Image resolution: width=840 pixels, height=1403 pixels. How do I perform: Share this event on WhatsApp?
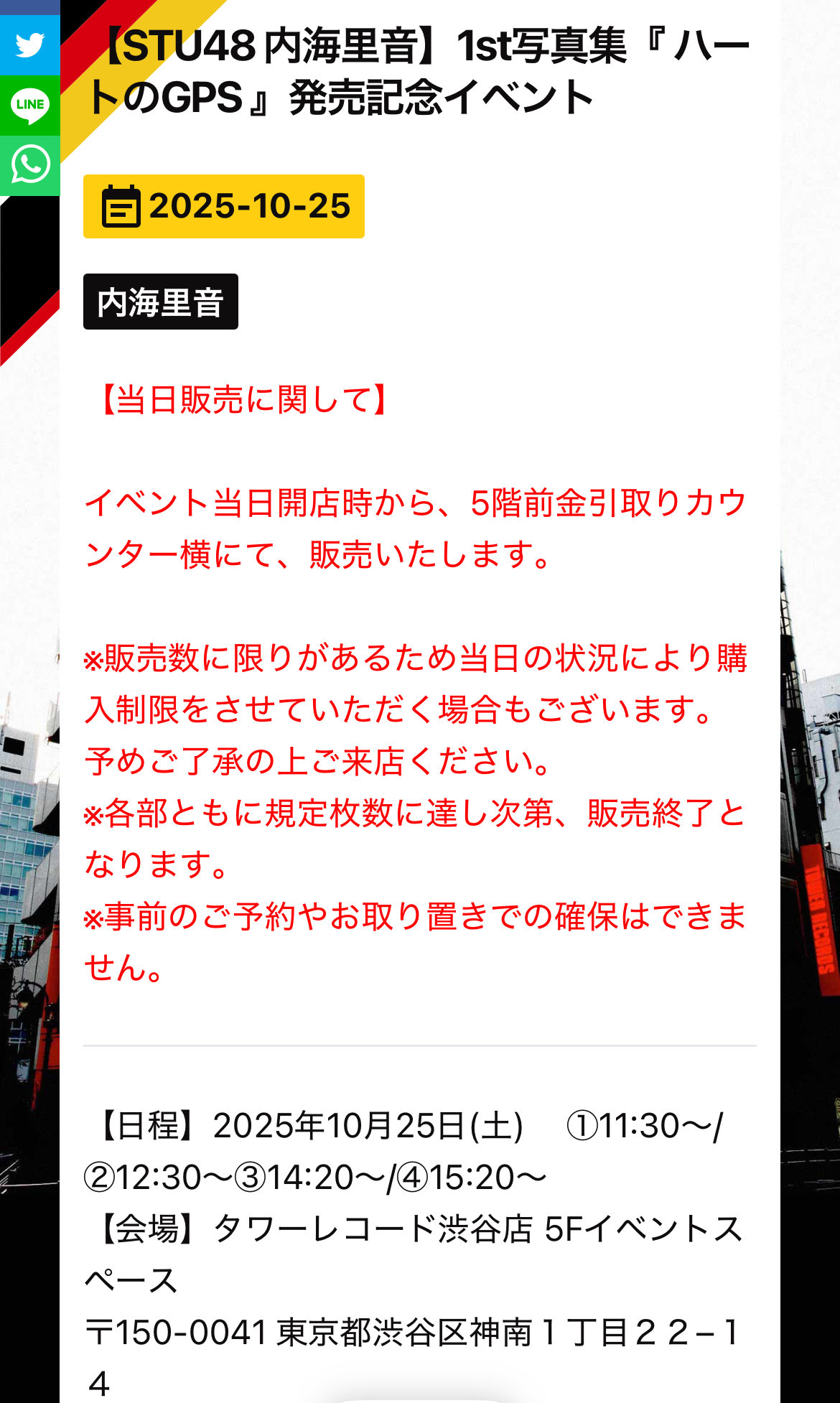(x=29, y=165)
